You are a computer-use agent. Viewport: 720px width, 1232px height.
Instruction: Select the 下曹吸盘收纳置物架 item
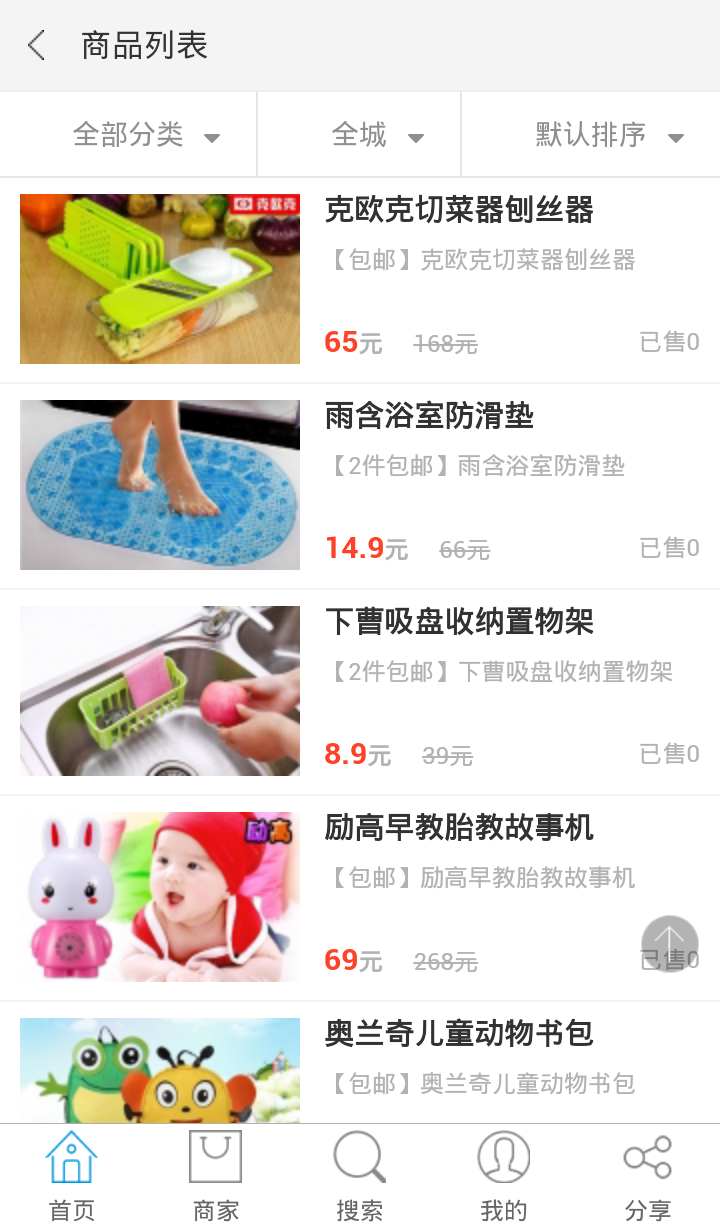[459, 623]
